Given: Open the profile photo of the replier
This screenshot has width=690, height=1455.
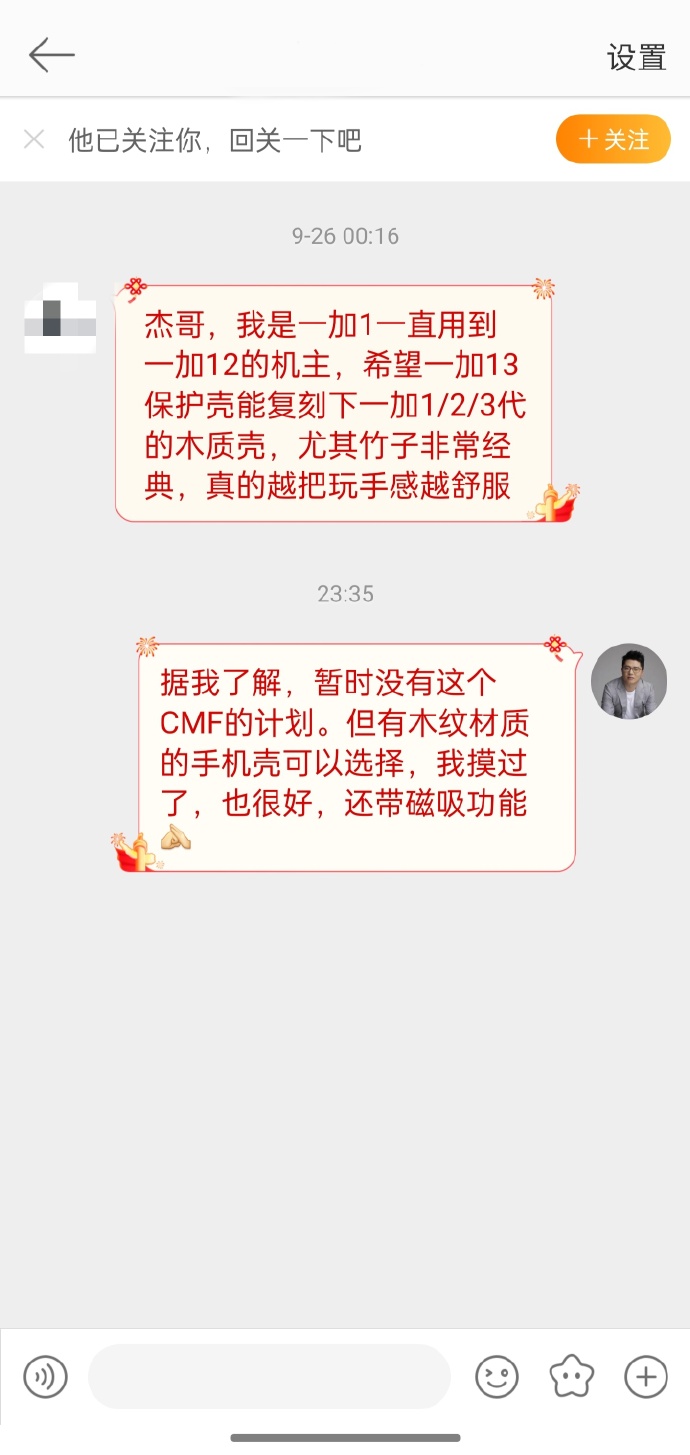Looking at the screenshot, I should click(x=628, y=681).
